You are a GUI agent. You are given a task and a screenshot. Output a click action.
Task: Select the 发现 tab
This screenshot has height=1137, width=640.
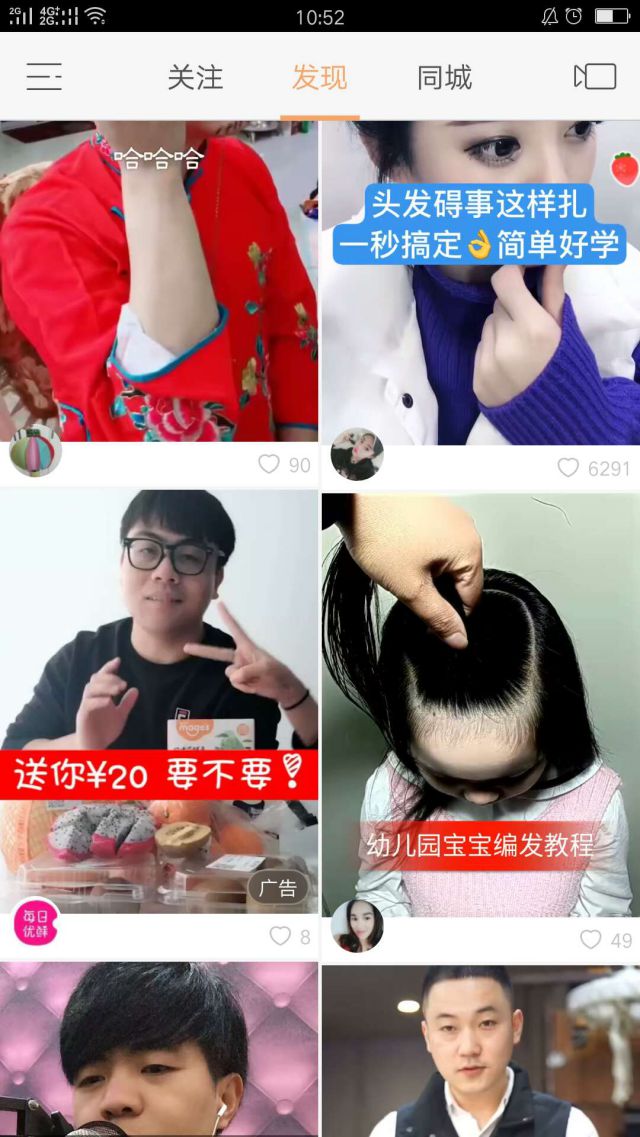(x=319, y=77)
